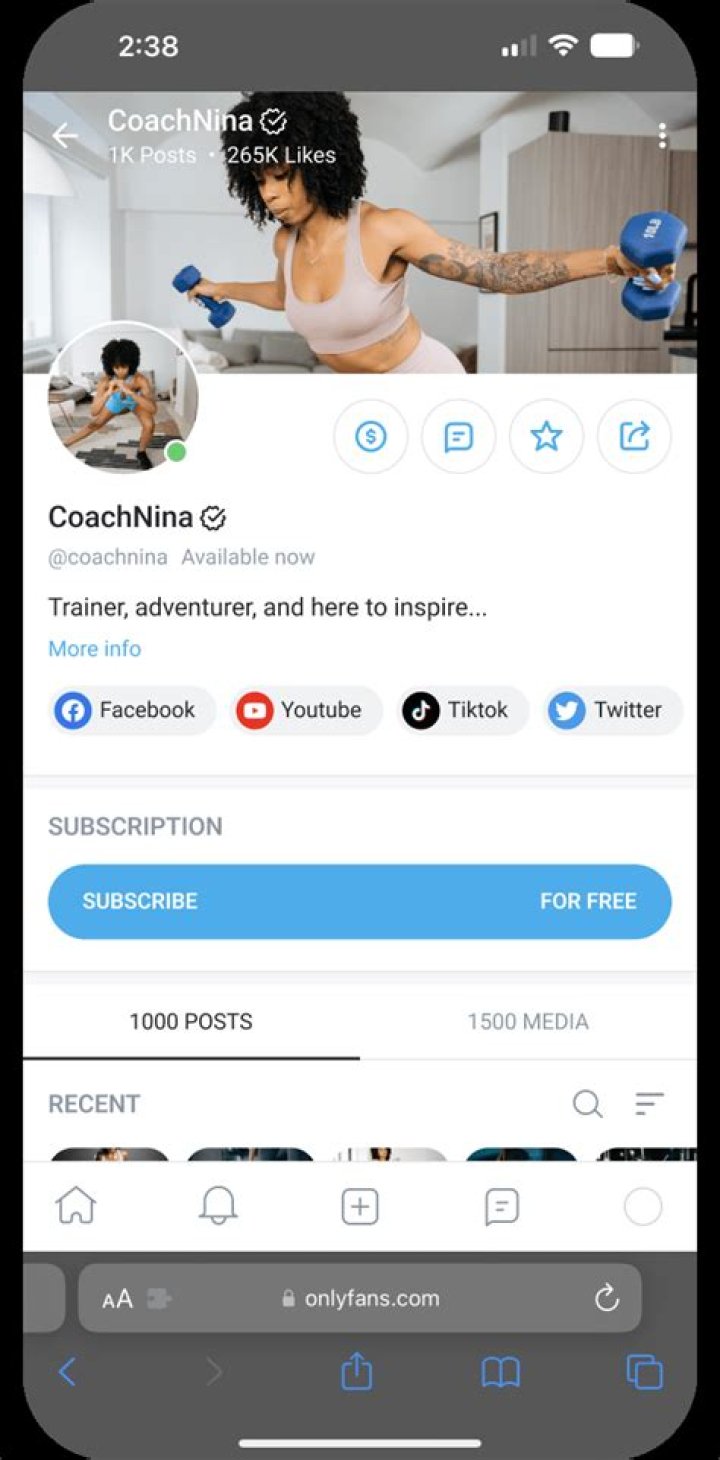
Task: Open search on the posts feed
Action: (x=587, y=1104)
